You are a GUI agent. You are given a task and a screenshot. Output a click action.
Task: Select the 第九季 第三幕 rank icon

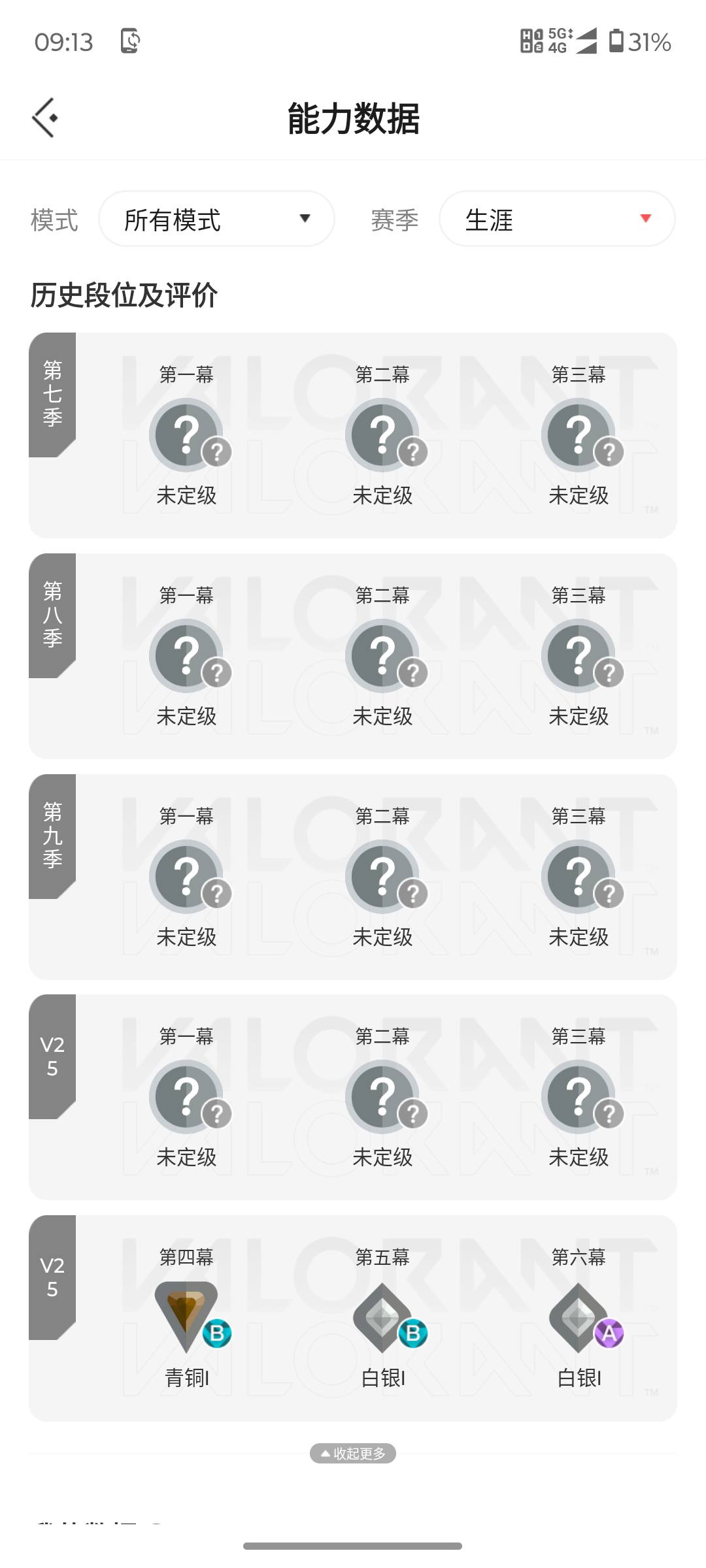pos(580,875)
